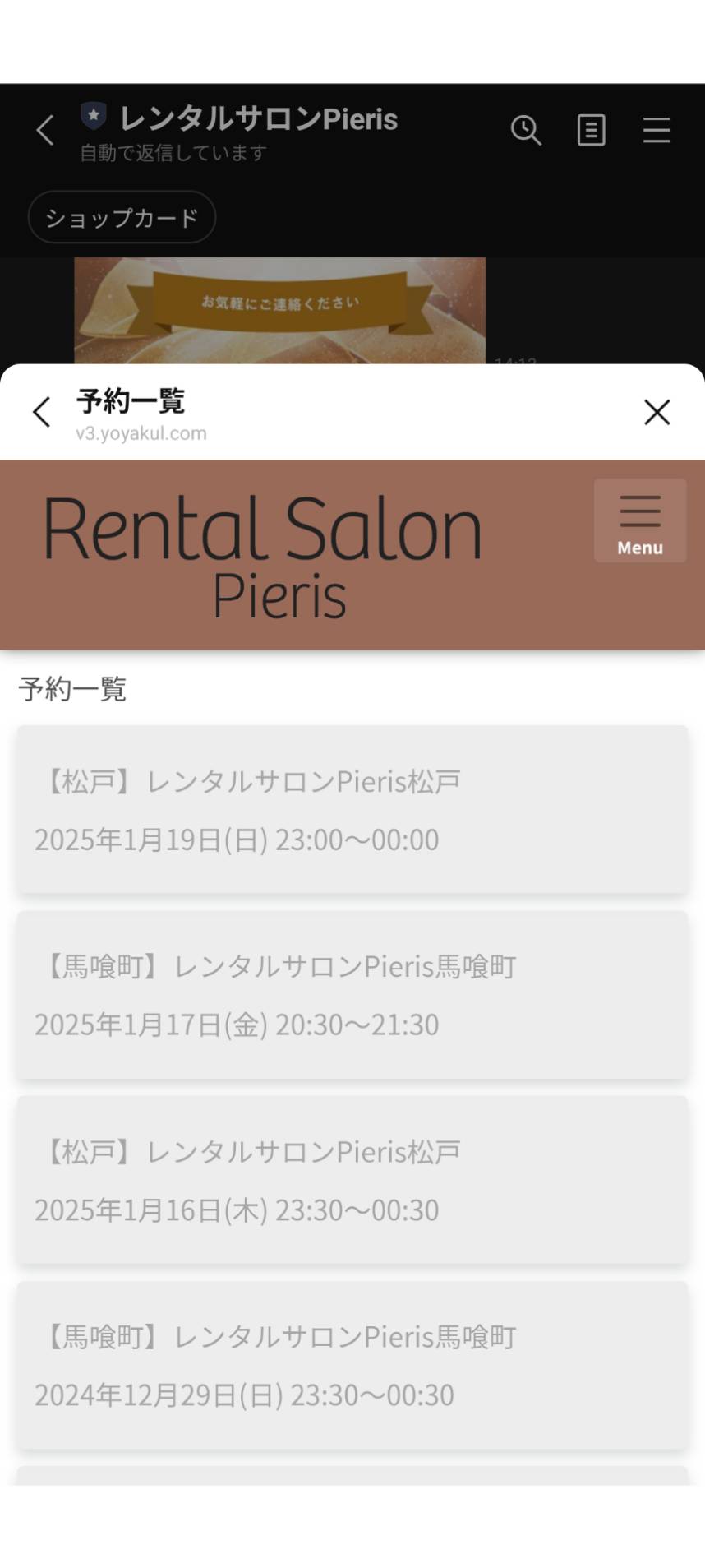Image resolution: width=705 pixels, height=1568 pixels.
Task: Close the 予約一覧 web panel
Action: pyautogui.click(x=657, y=412)
